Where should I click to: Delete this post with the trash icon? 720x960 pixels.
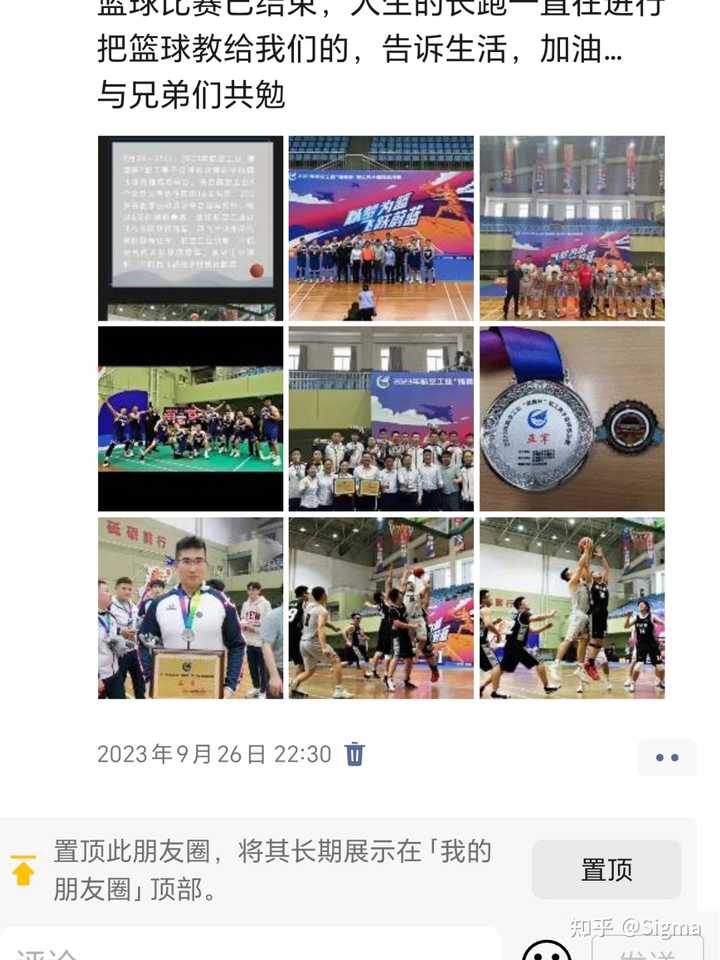pos(354,754)
